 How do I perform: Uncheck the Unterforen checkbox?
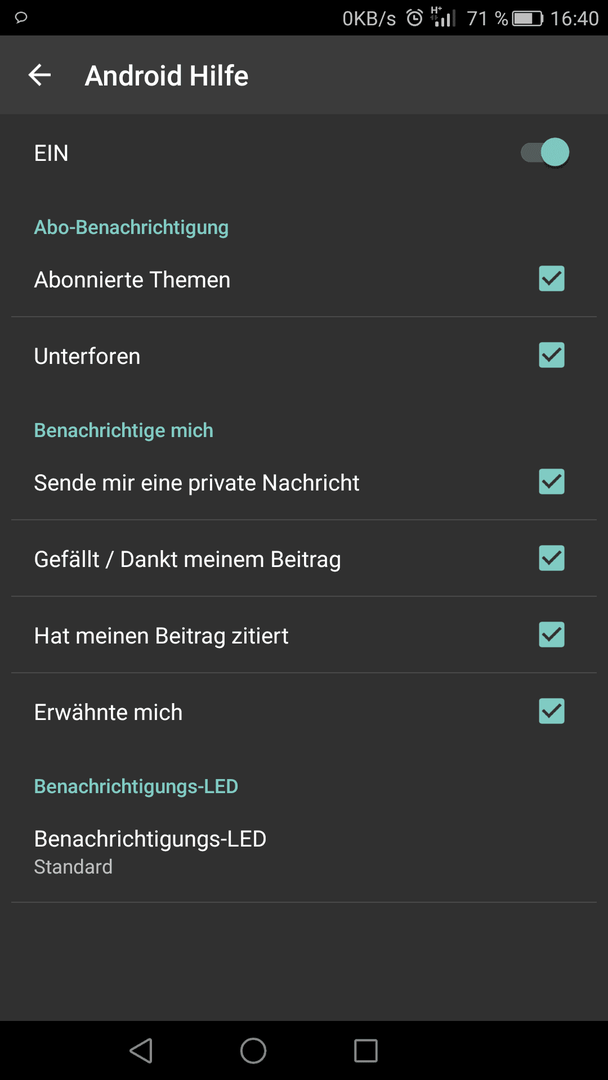click(552, 355)
